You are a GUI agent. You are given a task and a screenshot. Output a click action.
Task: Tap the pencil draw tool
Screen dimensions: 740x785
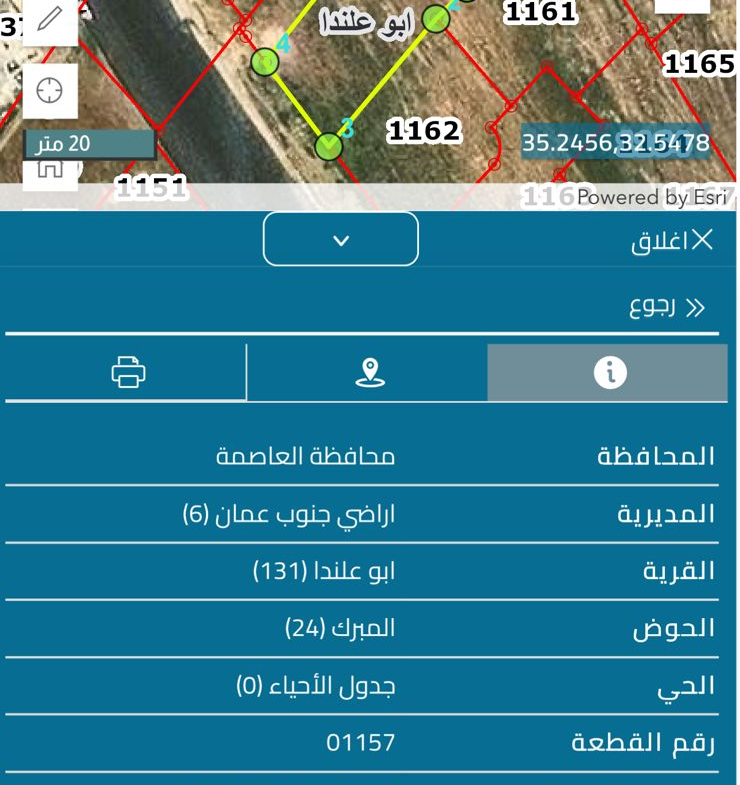49,21
